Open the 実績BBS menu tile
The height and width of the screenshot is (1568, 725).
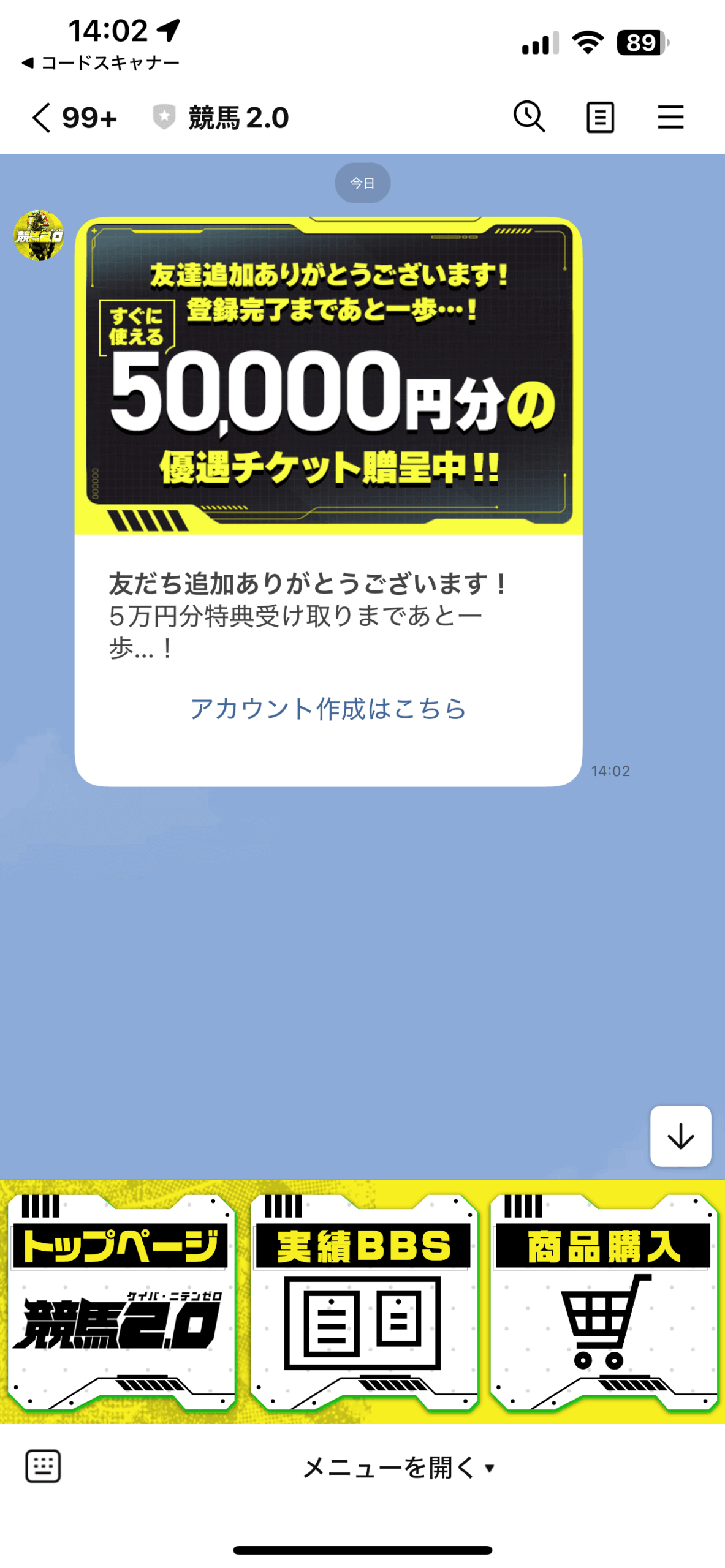click(363, 1302)
